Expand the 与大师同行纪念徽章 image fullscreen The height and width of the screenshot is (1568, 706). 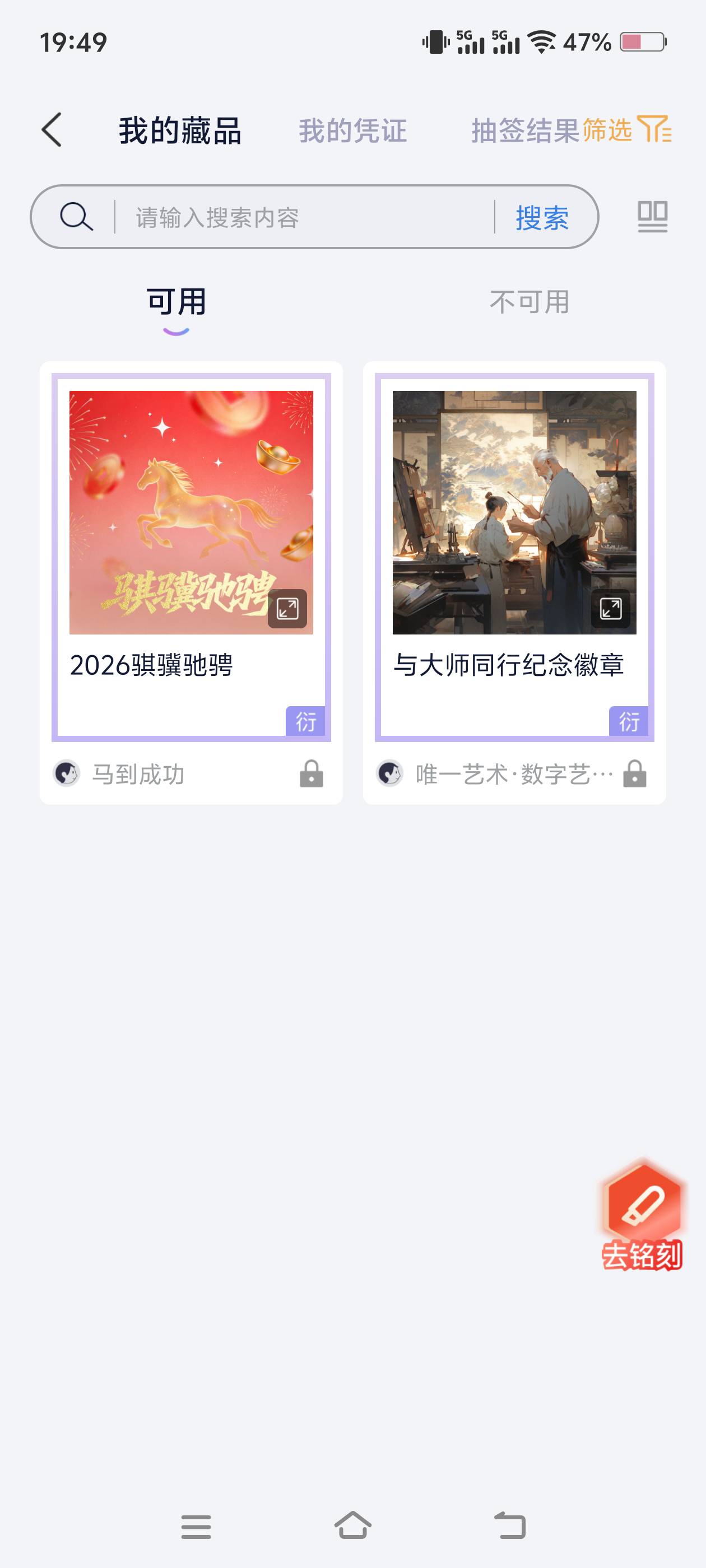(610, 608)
